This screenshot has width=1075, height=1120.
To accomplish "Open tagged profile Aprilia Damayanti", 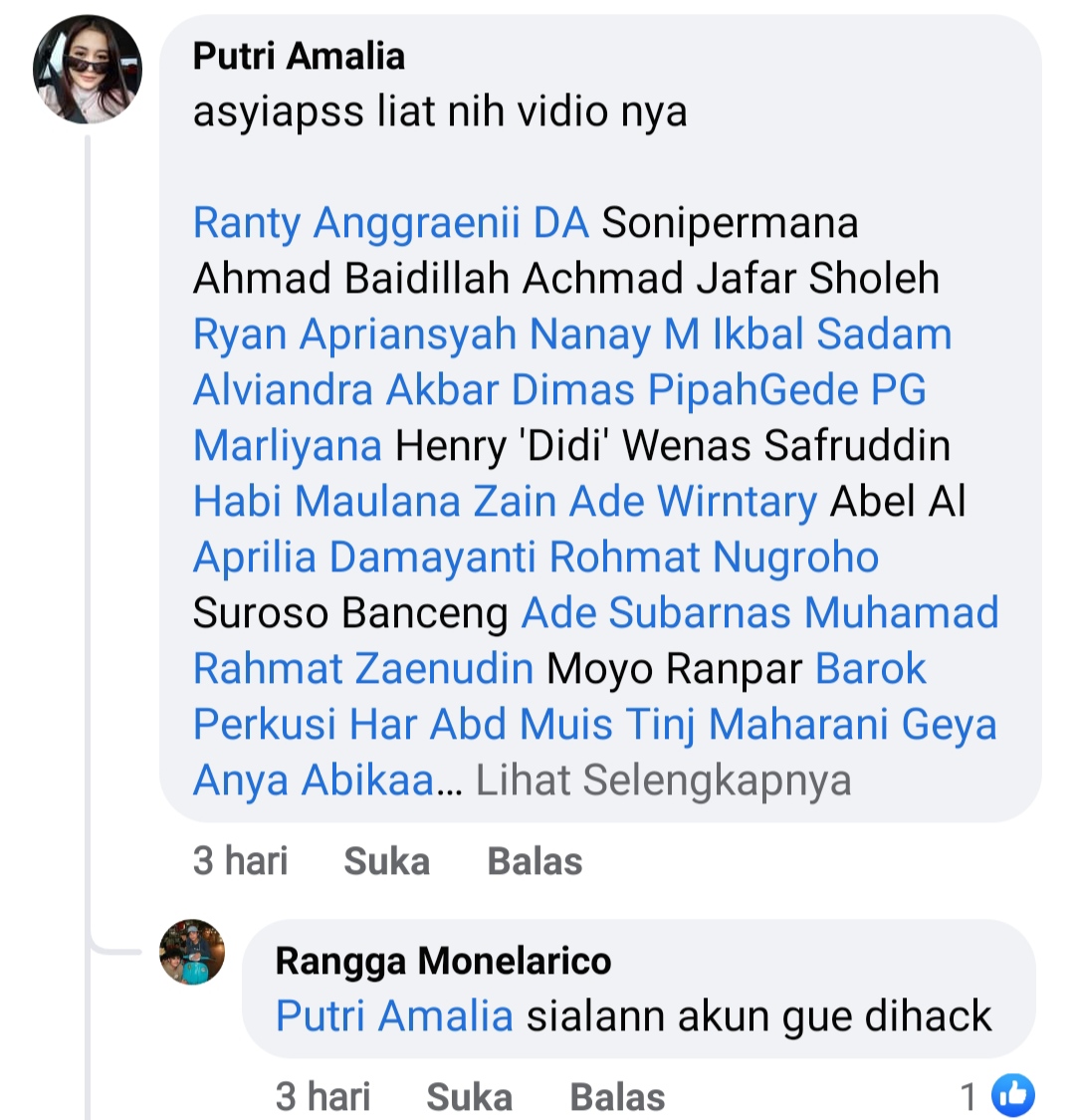I will click(x=364, y=558).
